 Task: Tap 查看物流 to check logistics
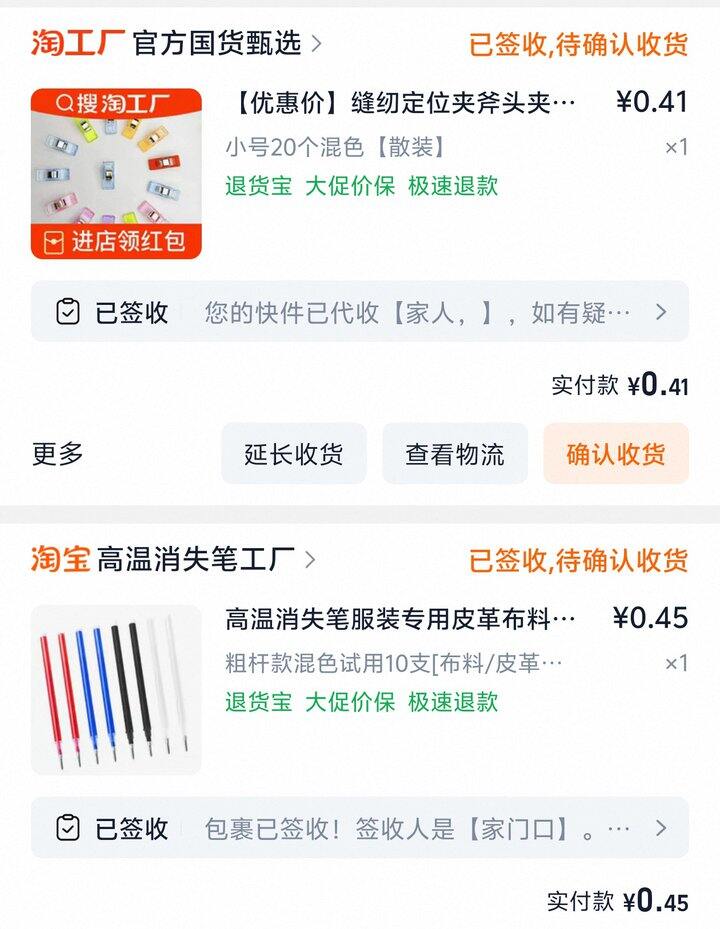(x=455, y=454)
